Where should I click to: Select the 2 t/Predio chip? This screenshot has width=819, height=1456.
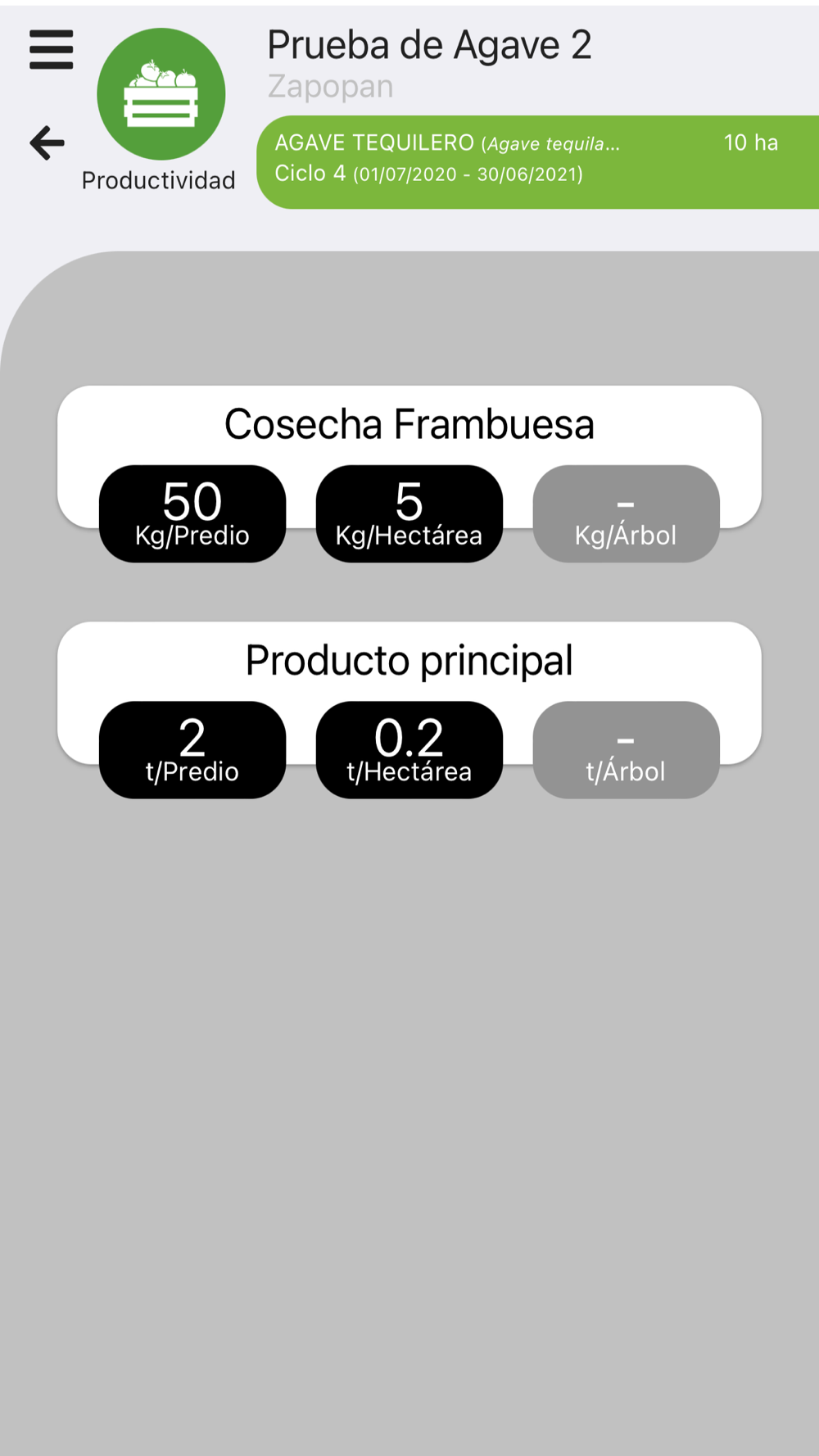click(192, 749)
